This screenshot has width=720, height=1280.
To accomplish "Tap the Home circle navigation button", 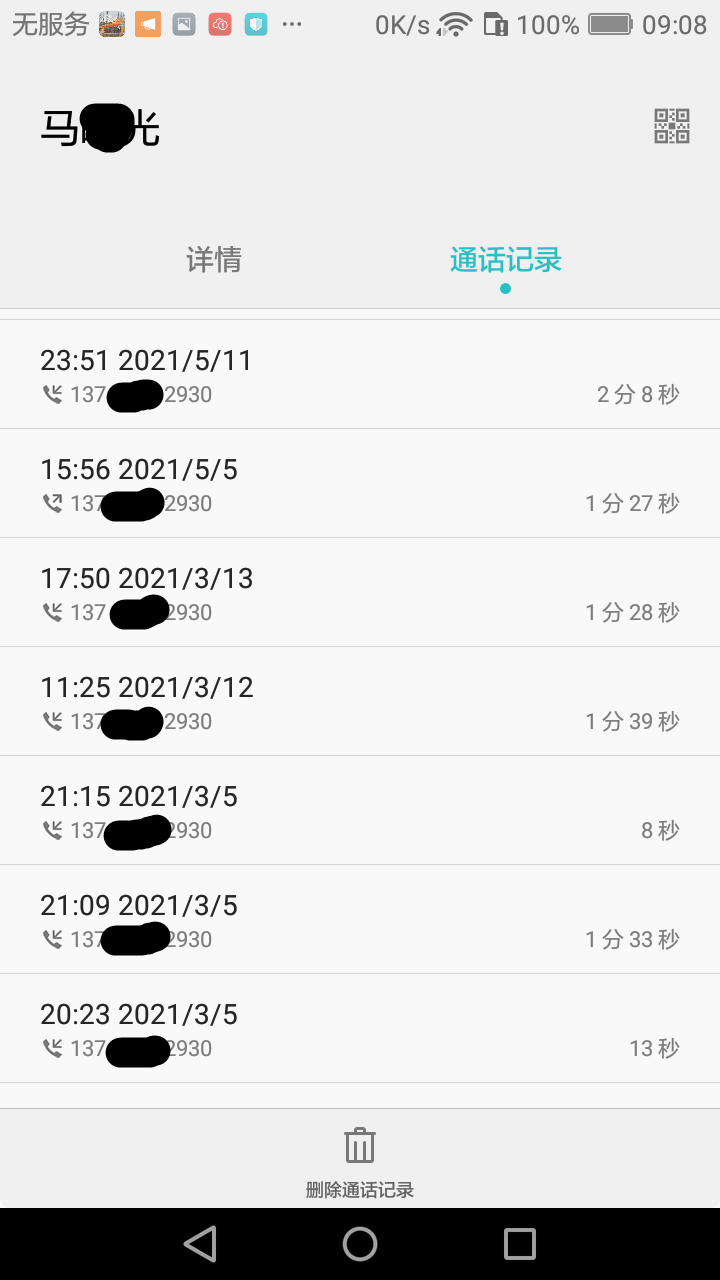I will (359, 1243).
